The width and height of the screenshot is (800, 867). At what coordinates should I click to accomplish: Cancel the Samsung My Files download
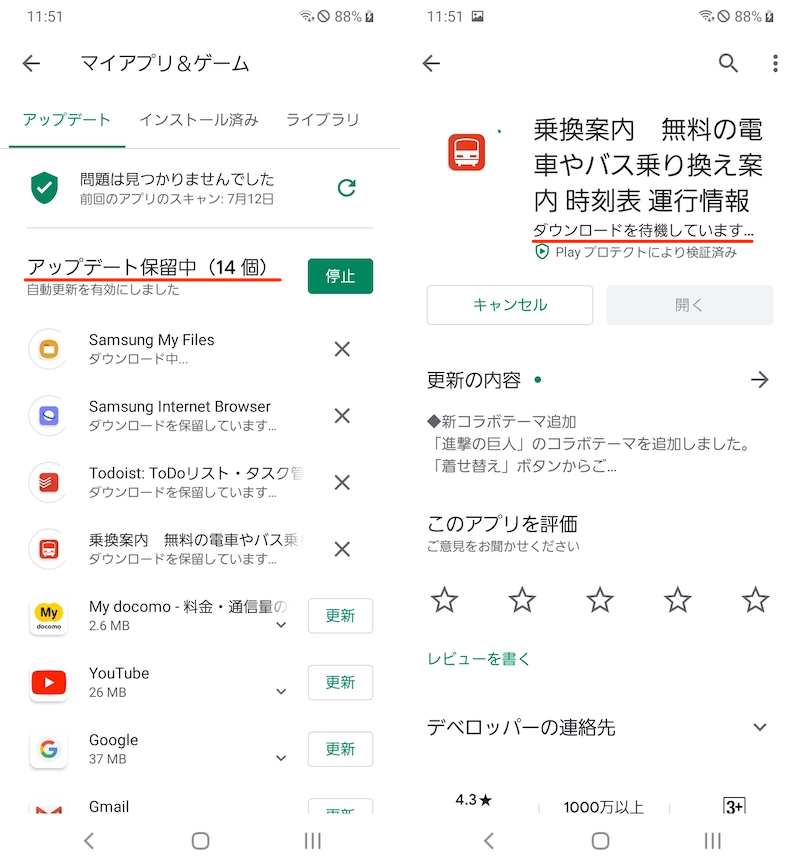[x=342, y=349]
